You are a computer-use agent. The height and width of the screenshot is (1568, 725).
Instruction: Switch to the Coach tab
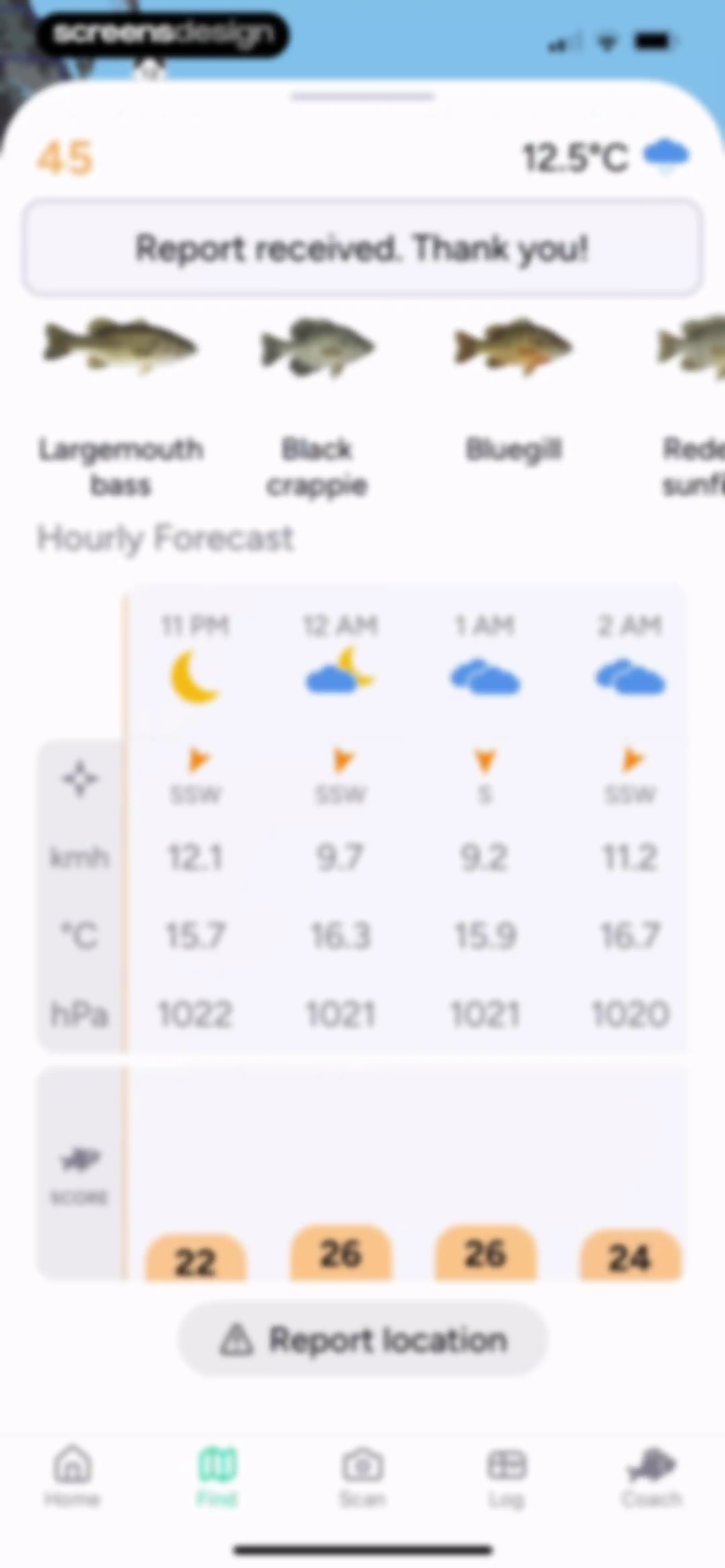point(651,1475)
